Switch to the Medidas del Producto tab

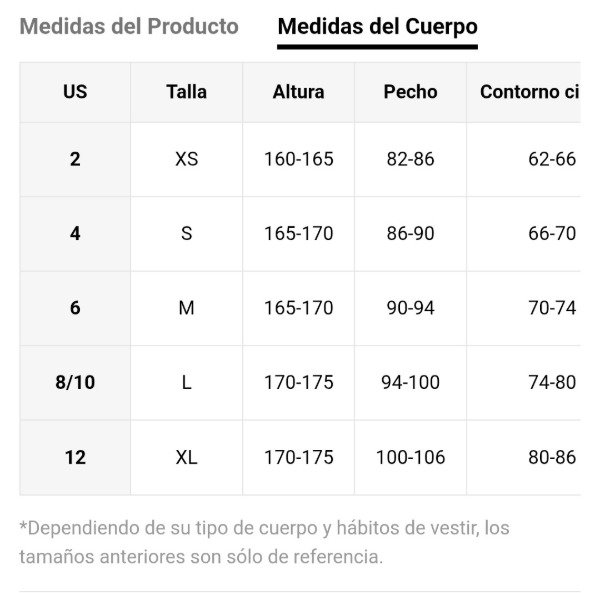[x=129, y=26]
